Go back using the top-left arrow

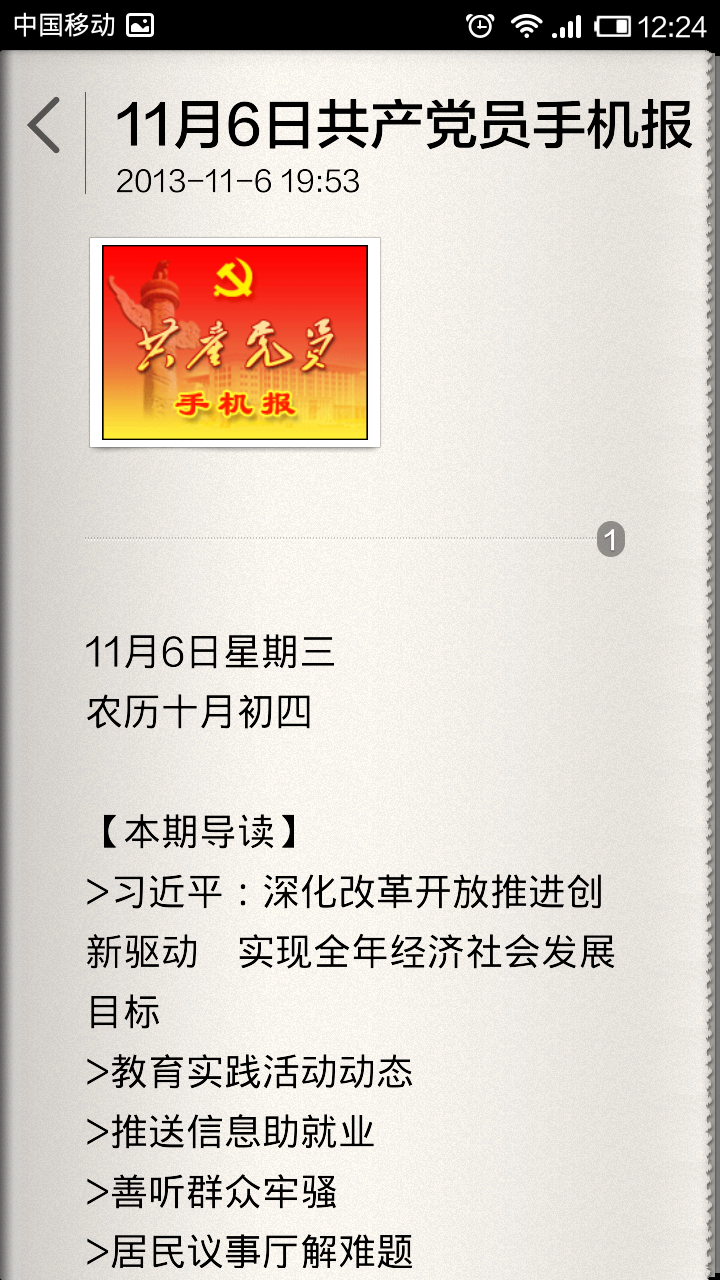(44, 126)
